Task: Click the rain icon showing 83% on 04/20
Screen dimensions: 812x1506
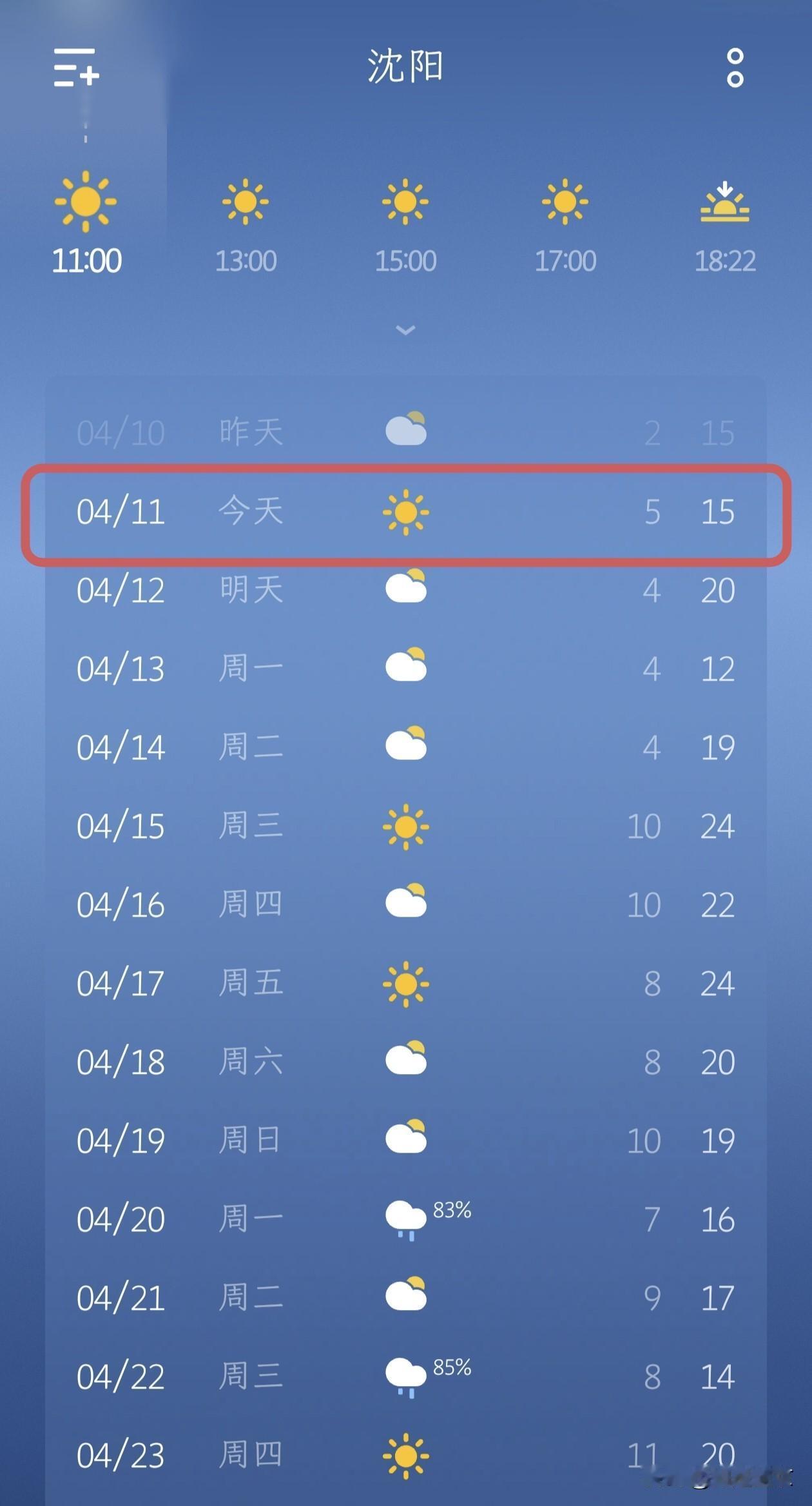Action: point(406,1218)
